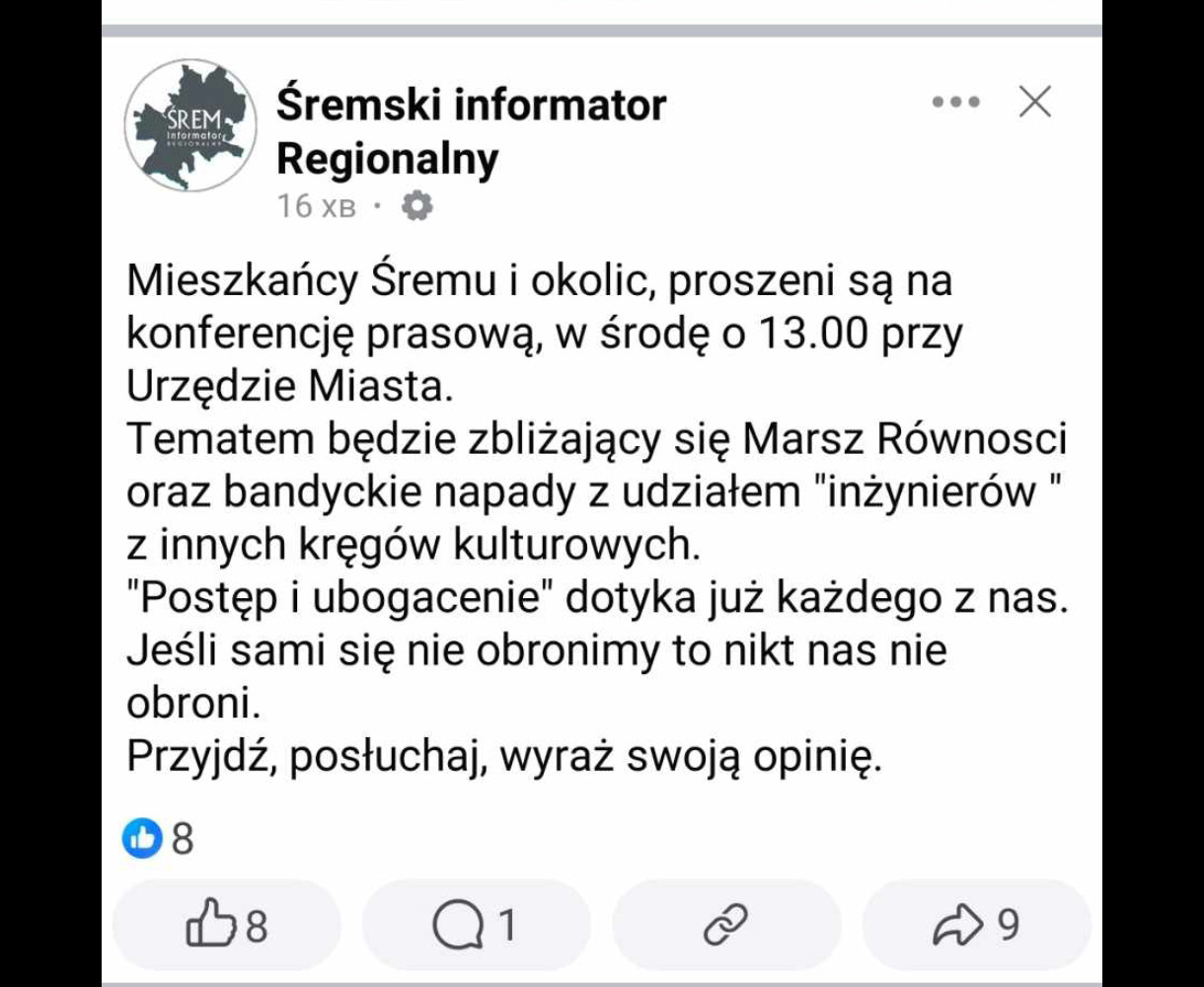This screenshot has width=1204, height=987.
Task: View who reacted to the post
Action: pyautogui.click(x=158, y=839)
